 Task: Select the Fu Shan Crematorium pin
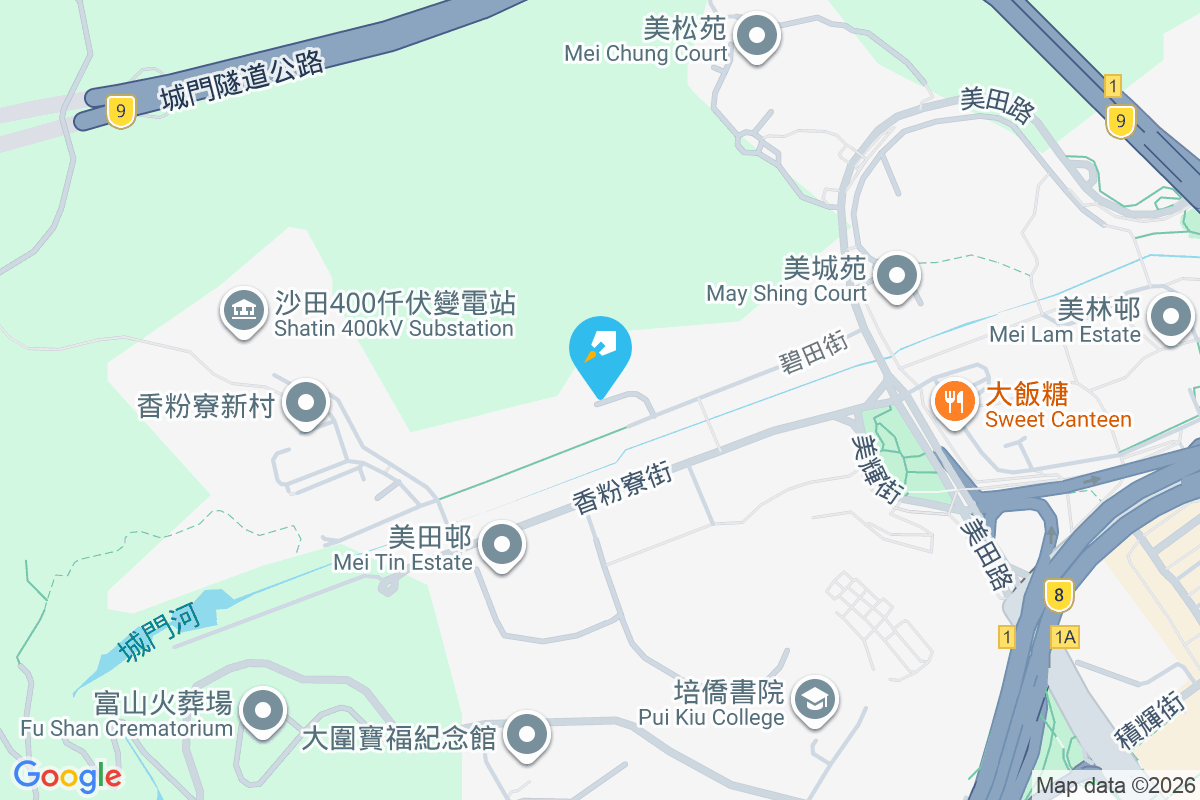(264, 712)
